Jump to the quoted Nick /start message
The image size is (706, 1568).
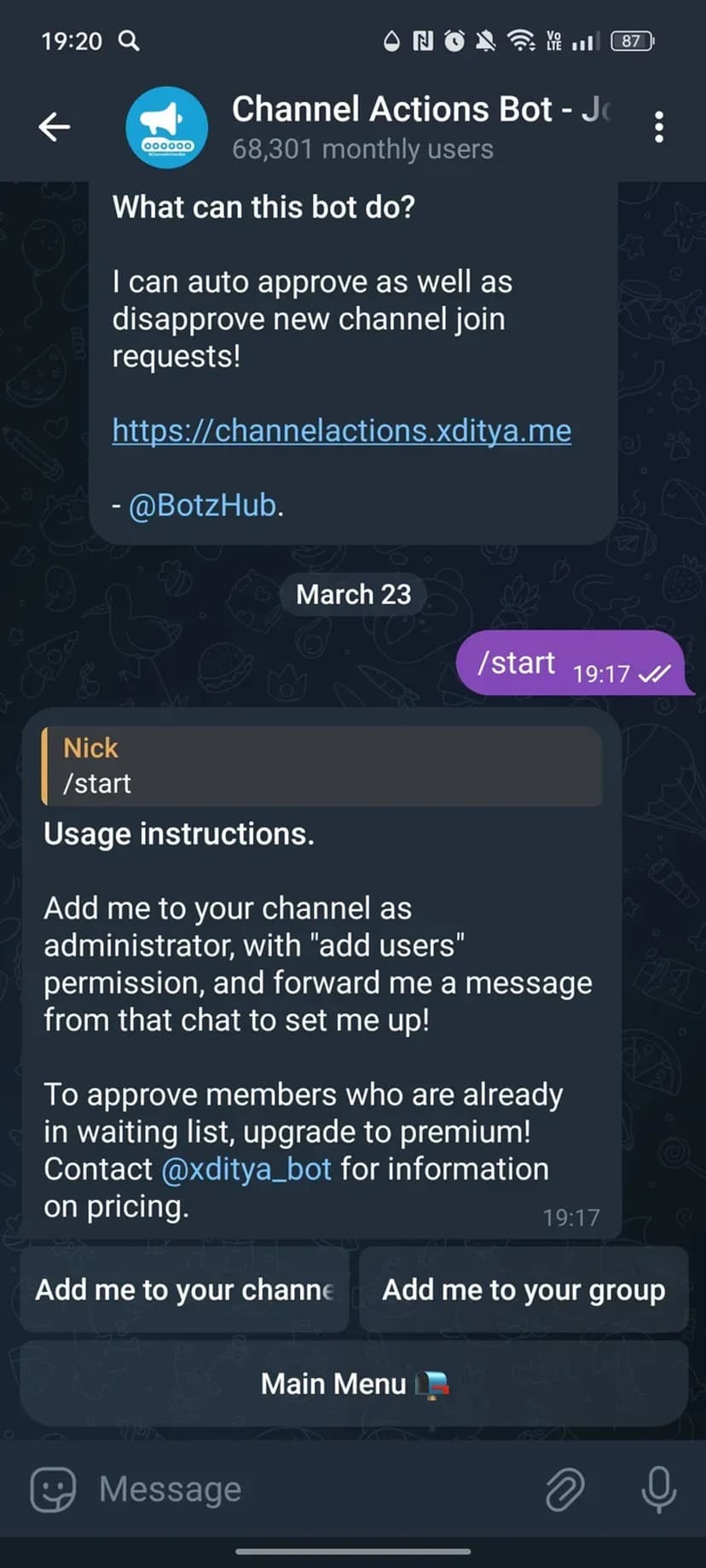(x=321, y=765)
